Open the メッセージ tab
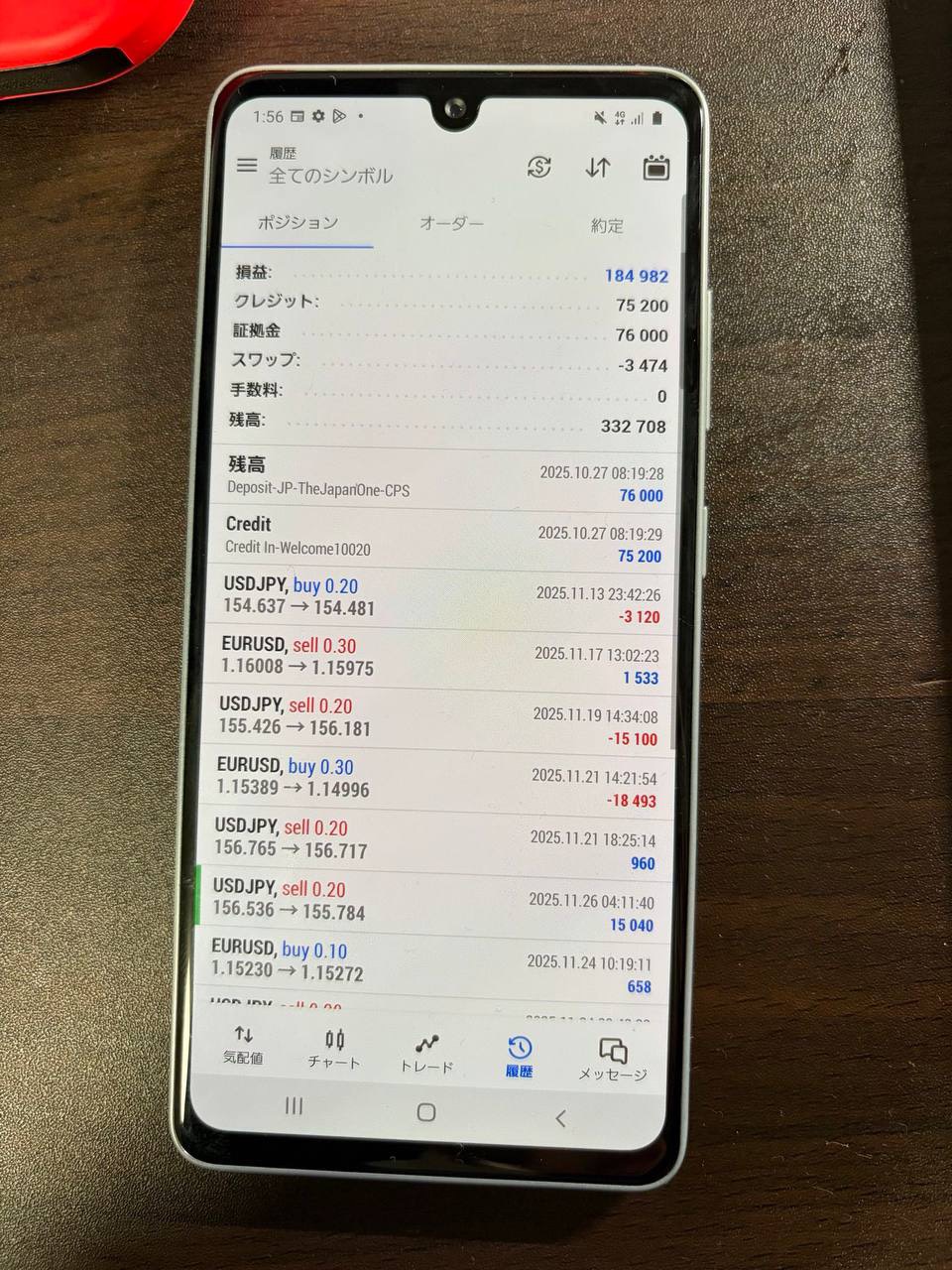Screen dimensions: 952x1270 click(612, 1060)
